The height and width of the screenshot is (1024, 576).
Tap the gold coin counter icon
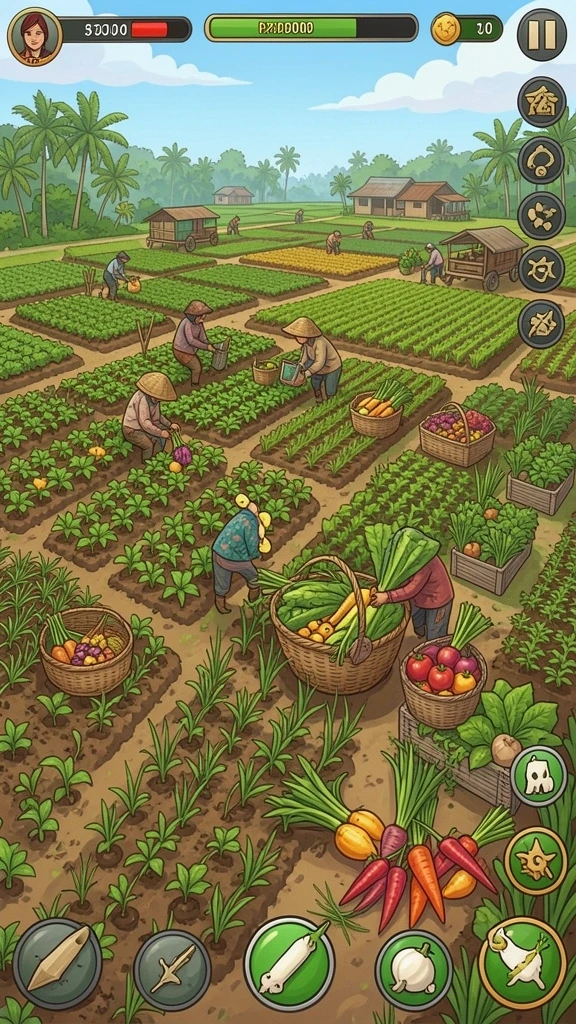[446, 29]
